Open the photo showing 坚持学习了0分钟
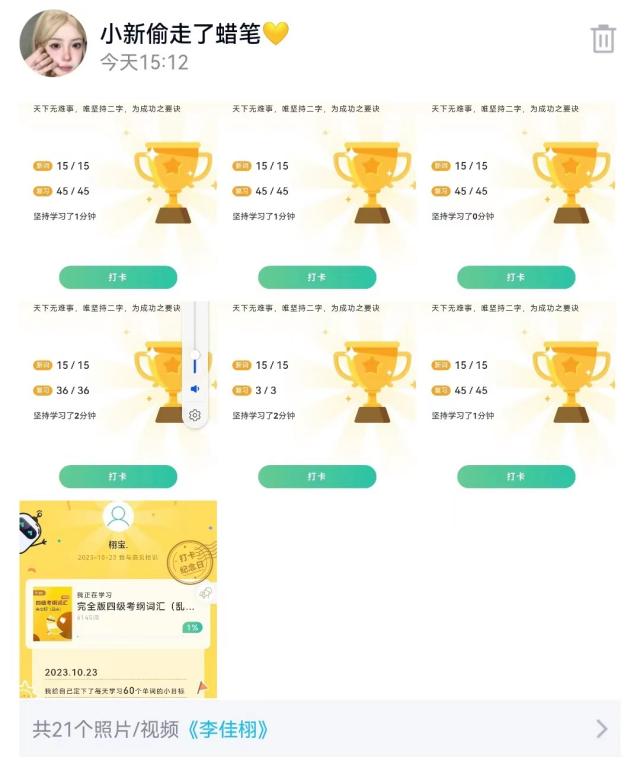Image resolution: width=640 pixels, height=780 pixels. click(516, 198)
